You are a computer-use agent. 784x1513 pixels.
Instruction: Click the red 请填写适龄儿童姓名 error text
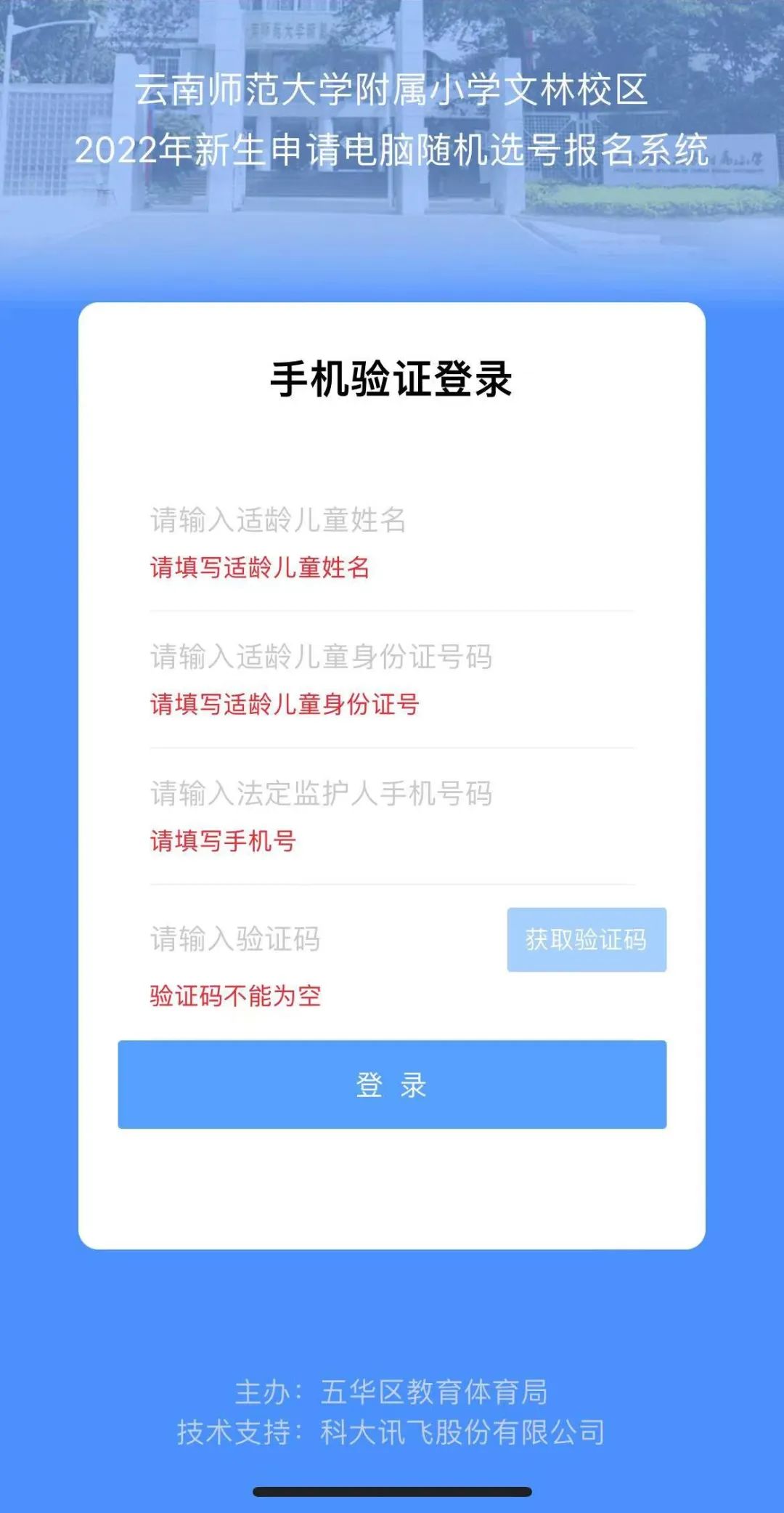click(258, 570)
